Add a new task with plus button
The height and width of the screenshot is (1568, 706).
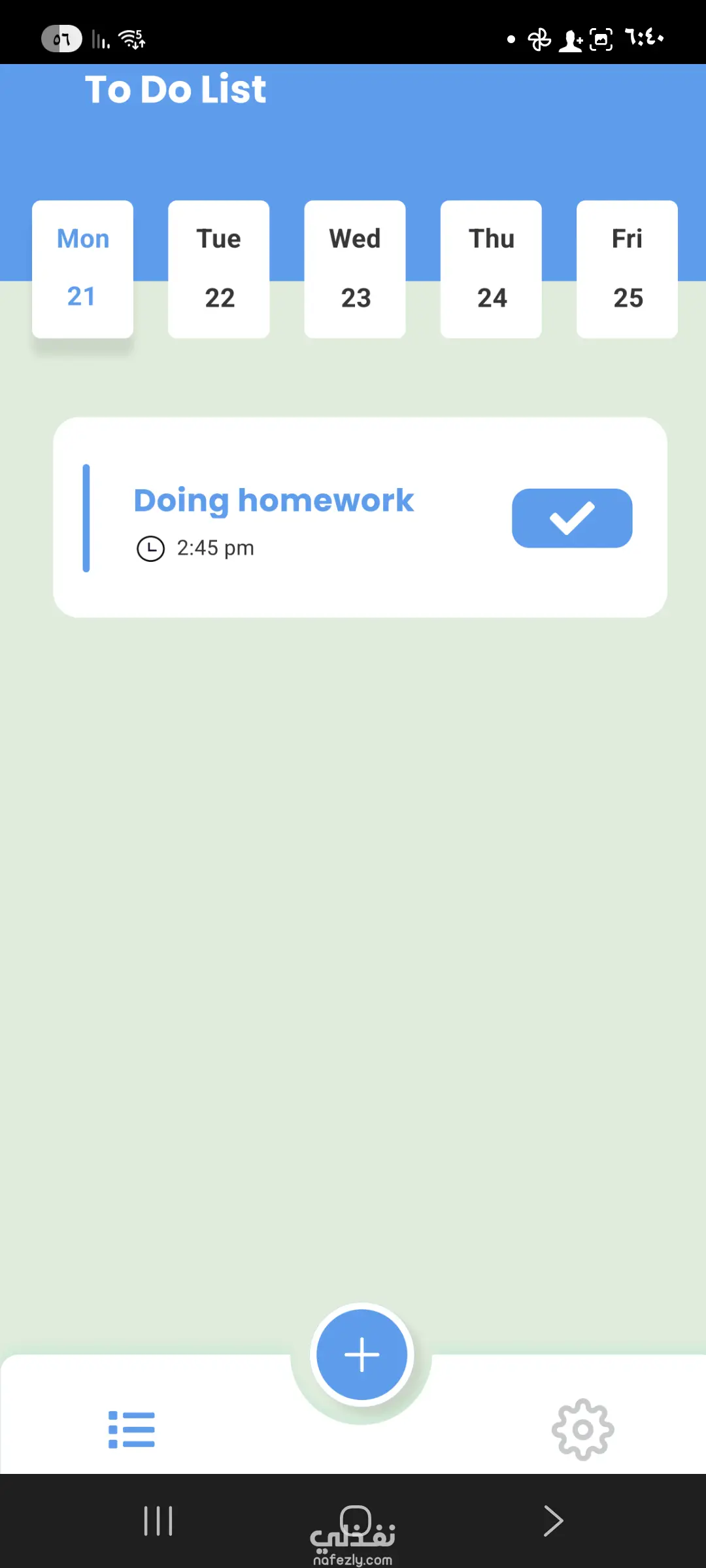tap(361, 1354)
